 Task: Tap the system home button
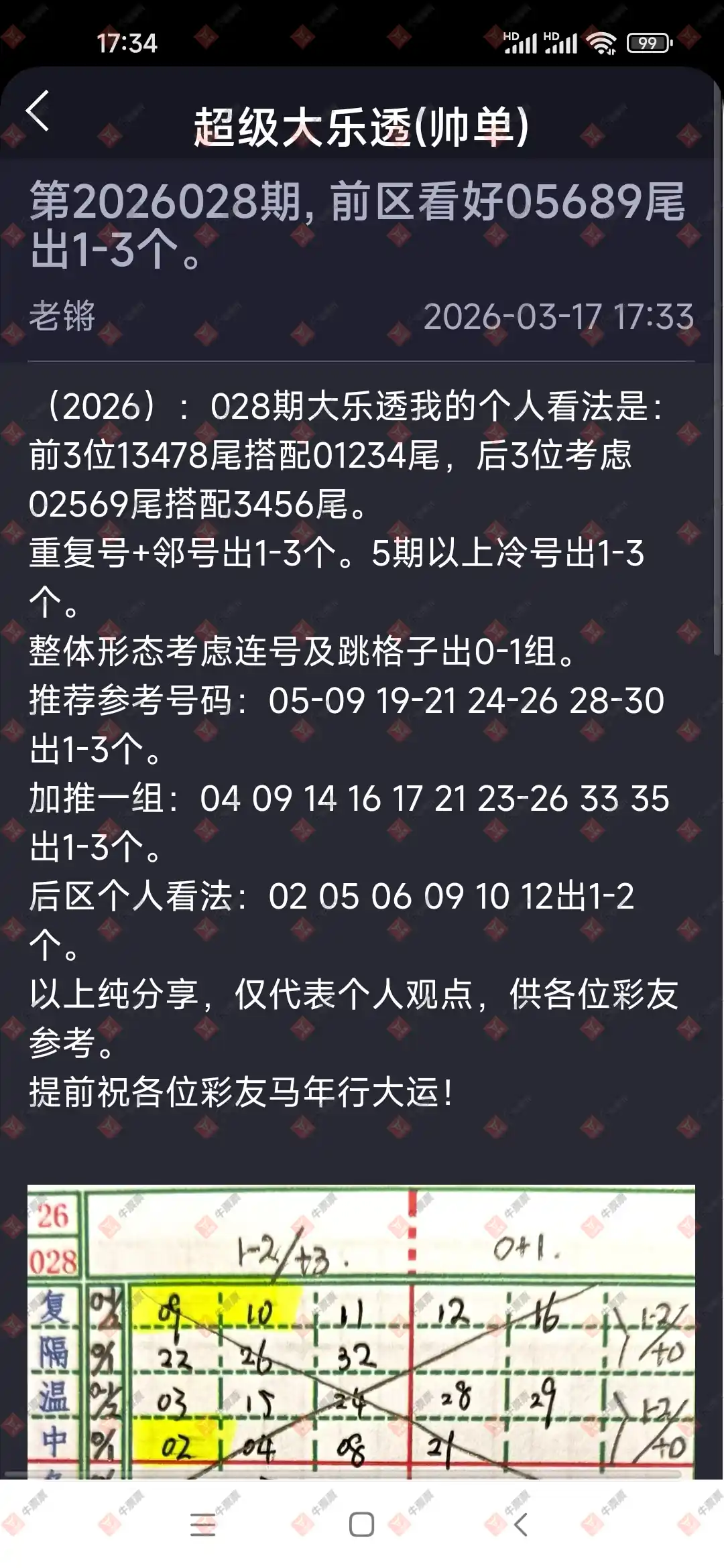click(x=361, y=1524)
